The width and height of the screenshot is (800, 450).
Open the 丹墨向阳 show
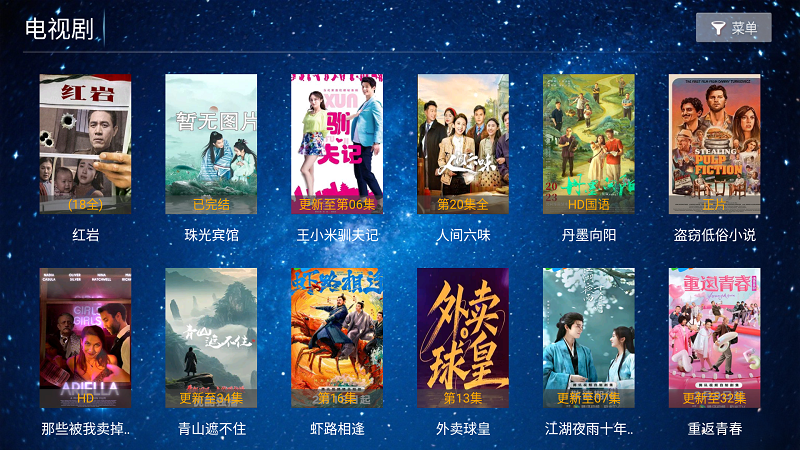pyautogui.click(x=589, y=144)
